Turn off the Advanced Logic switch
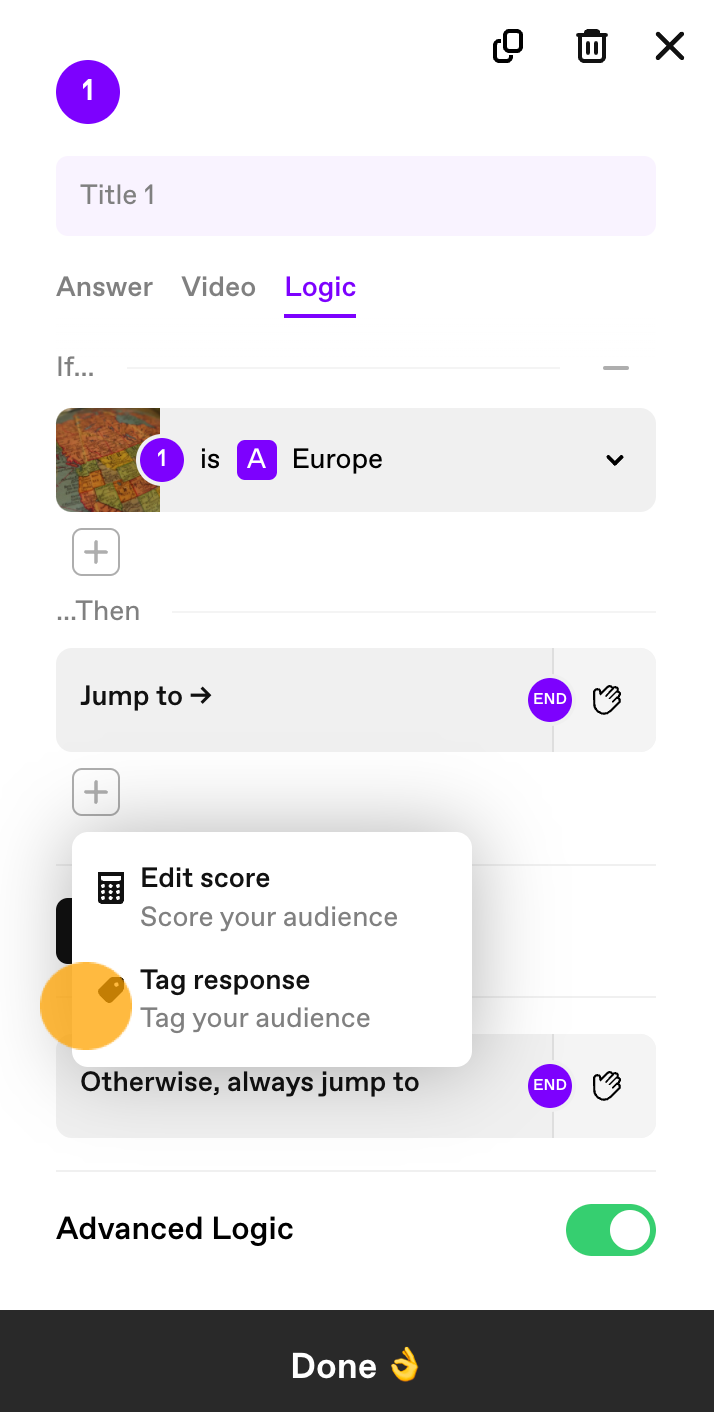Viewport: 714px width, 1412px height. (610, 1229)
